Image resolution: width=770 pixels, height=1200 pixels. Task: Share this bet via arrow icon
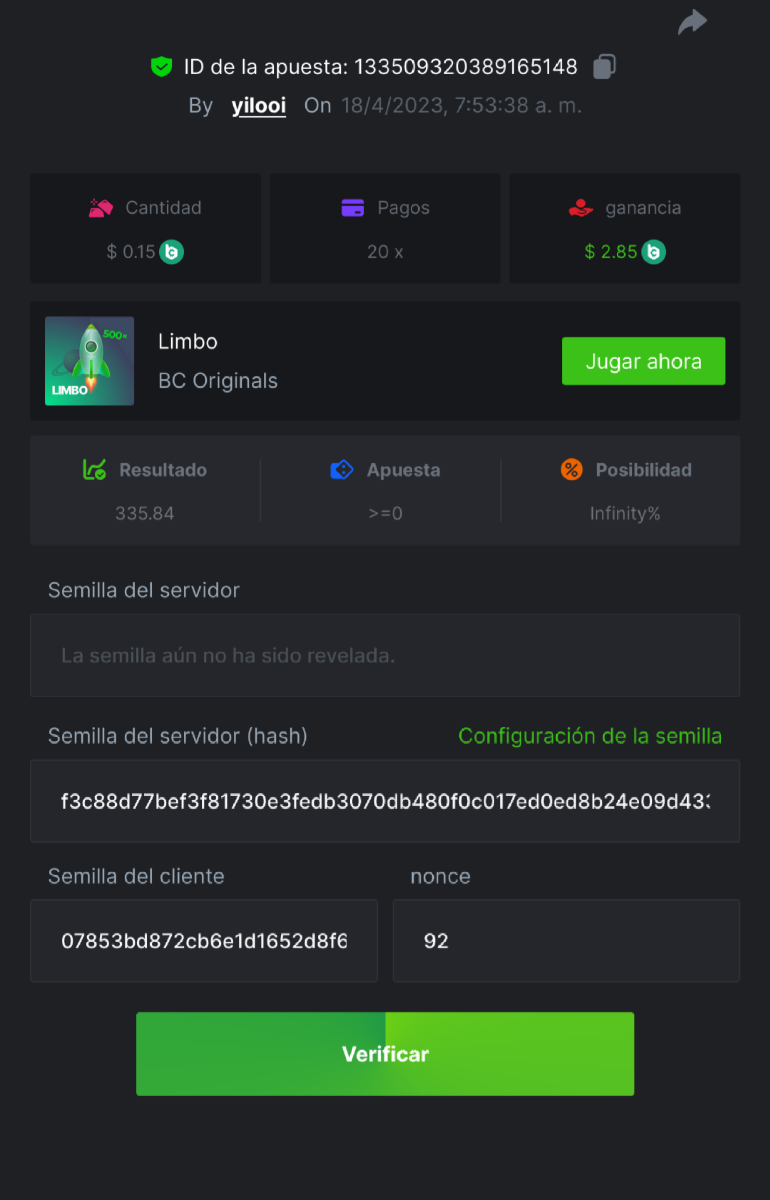(x=692, y=23)
